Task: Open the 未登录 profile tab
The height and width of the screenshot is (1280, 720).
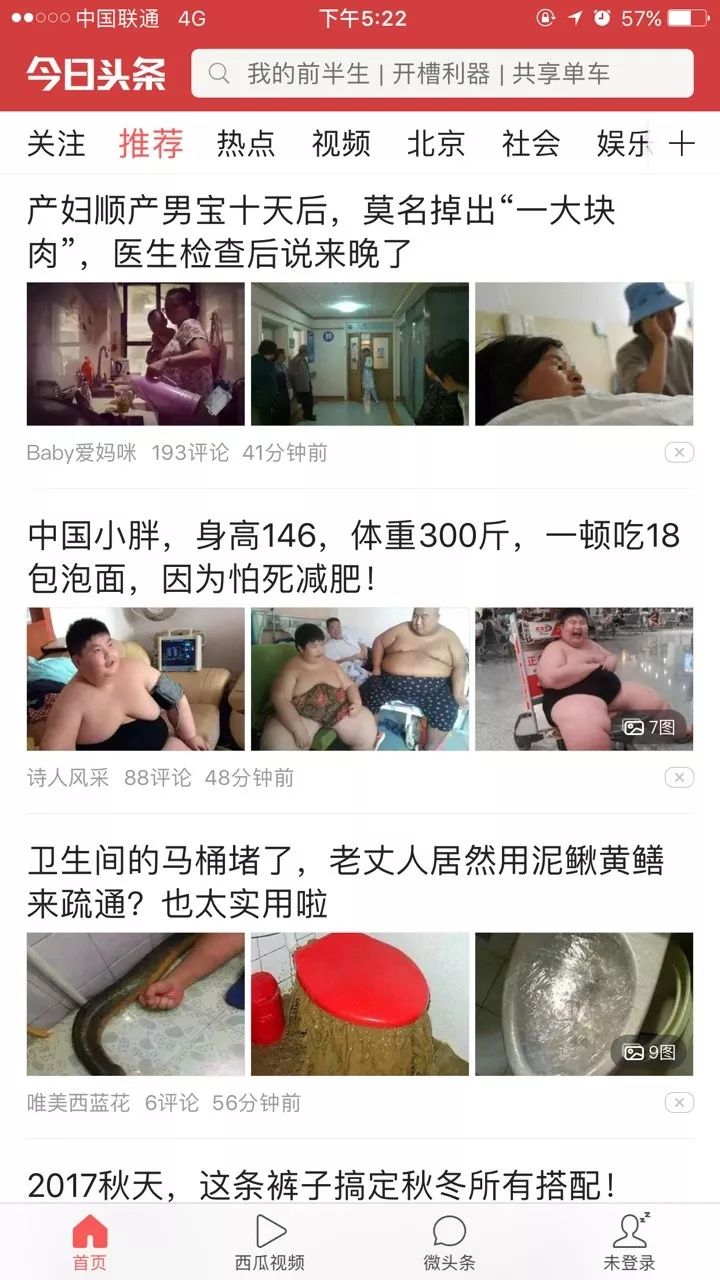Action: [x=630, y=1242]
